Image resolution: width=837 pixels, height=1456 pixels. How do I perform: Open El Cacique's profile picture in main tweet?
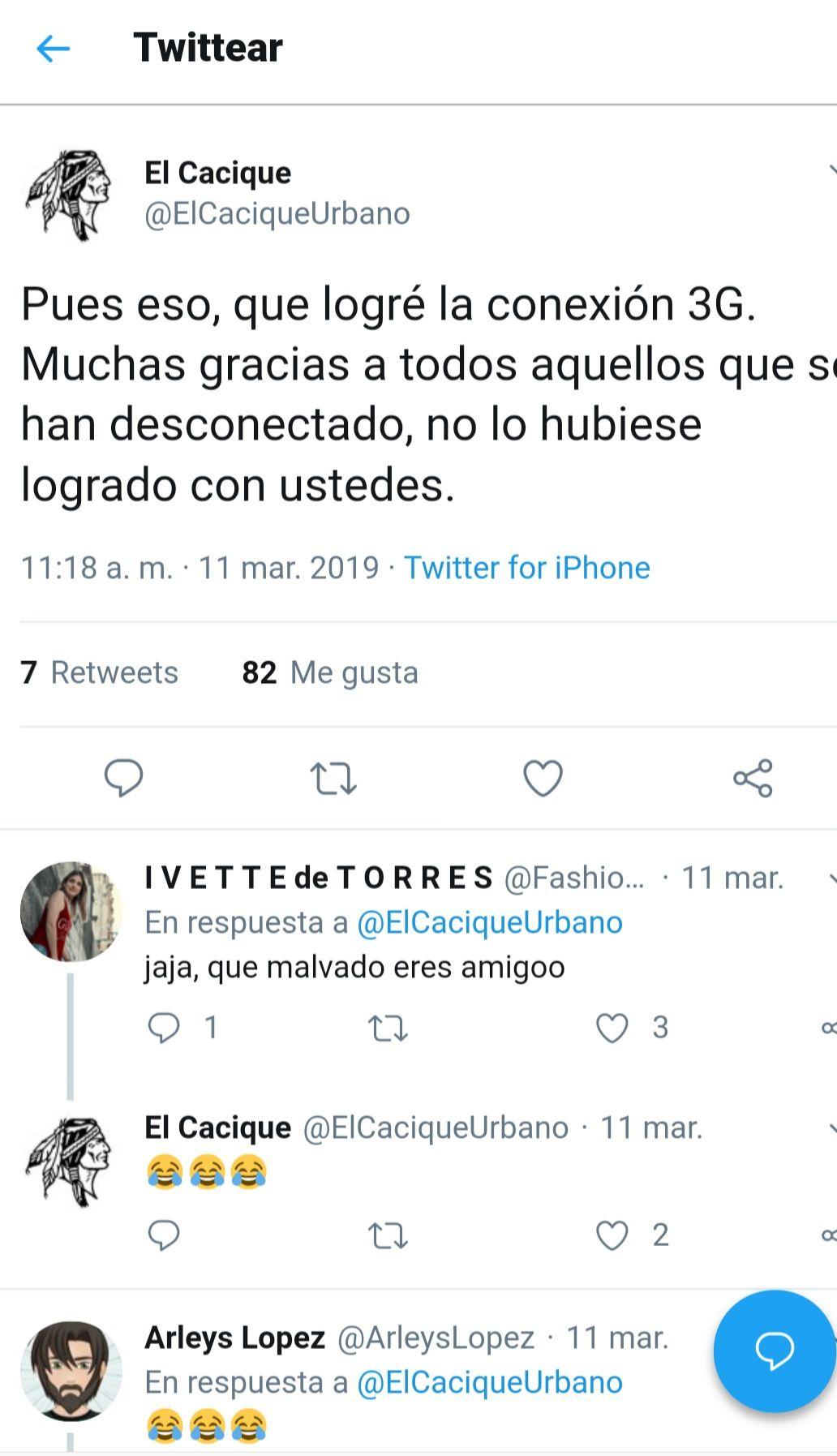[70, 195]
